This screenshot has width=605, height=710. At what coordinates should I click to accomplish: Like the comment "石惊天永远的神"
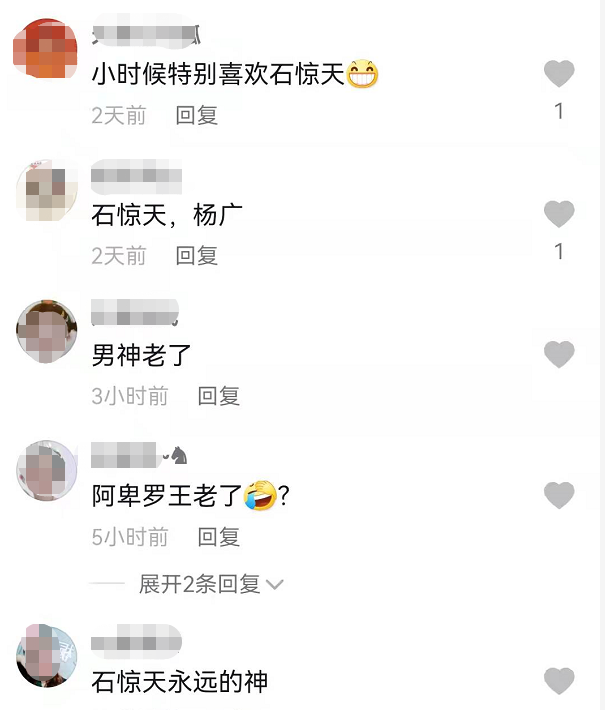(559, 681)
